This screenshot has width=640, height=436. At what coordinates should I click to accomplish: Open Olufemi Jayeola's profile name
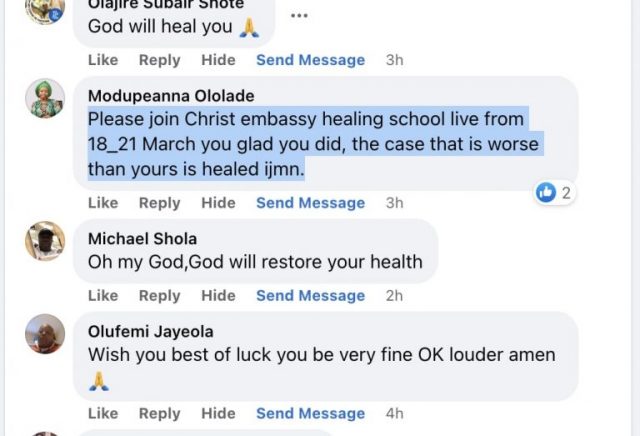pyautogui.click(x=150, y=332)
